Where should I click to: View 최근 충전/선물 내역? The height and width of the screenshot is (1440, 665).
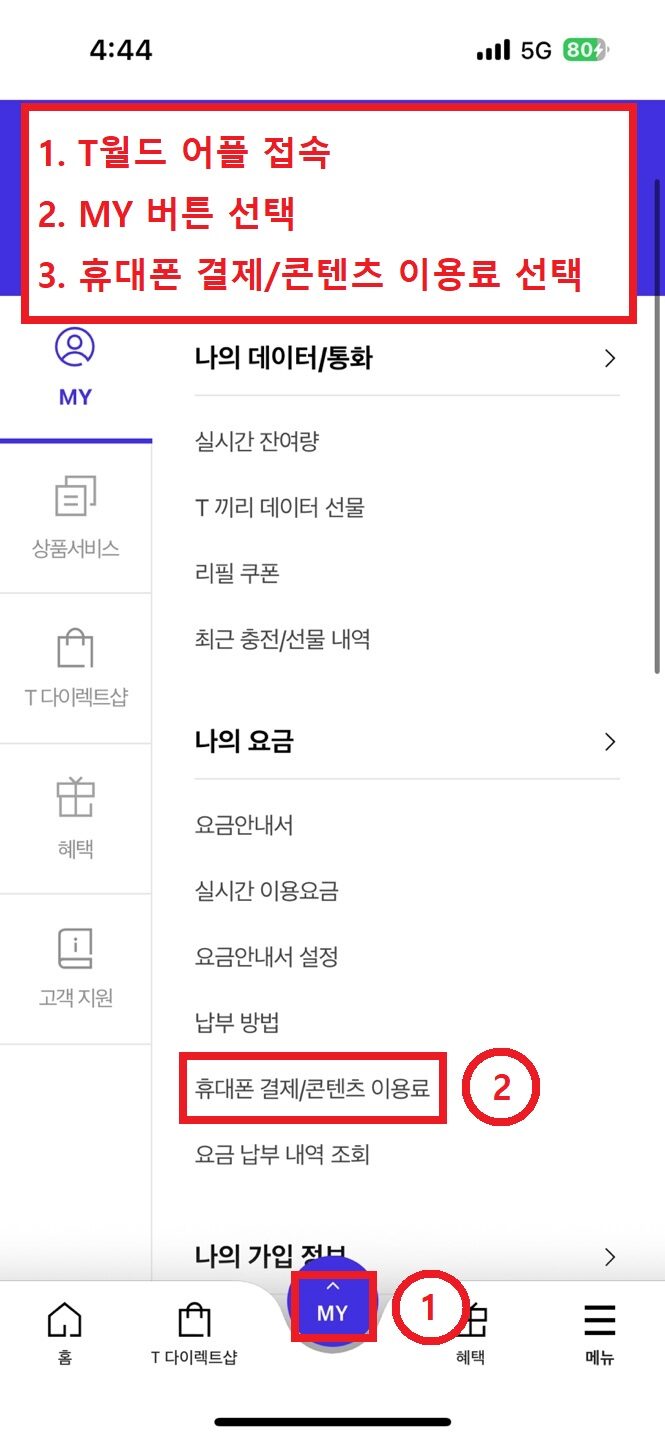pos(283,639)
